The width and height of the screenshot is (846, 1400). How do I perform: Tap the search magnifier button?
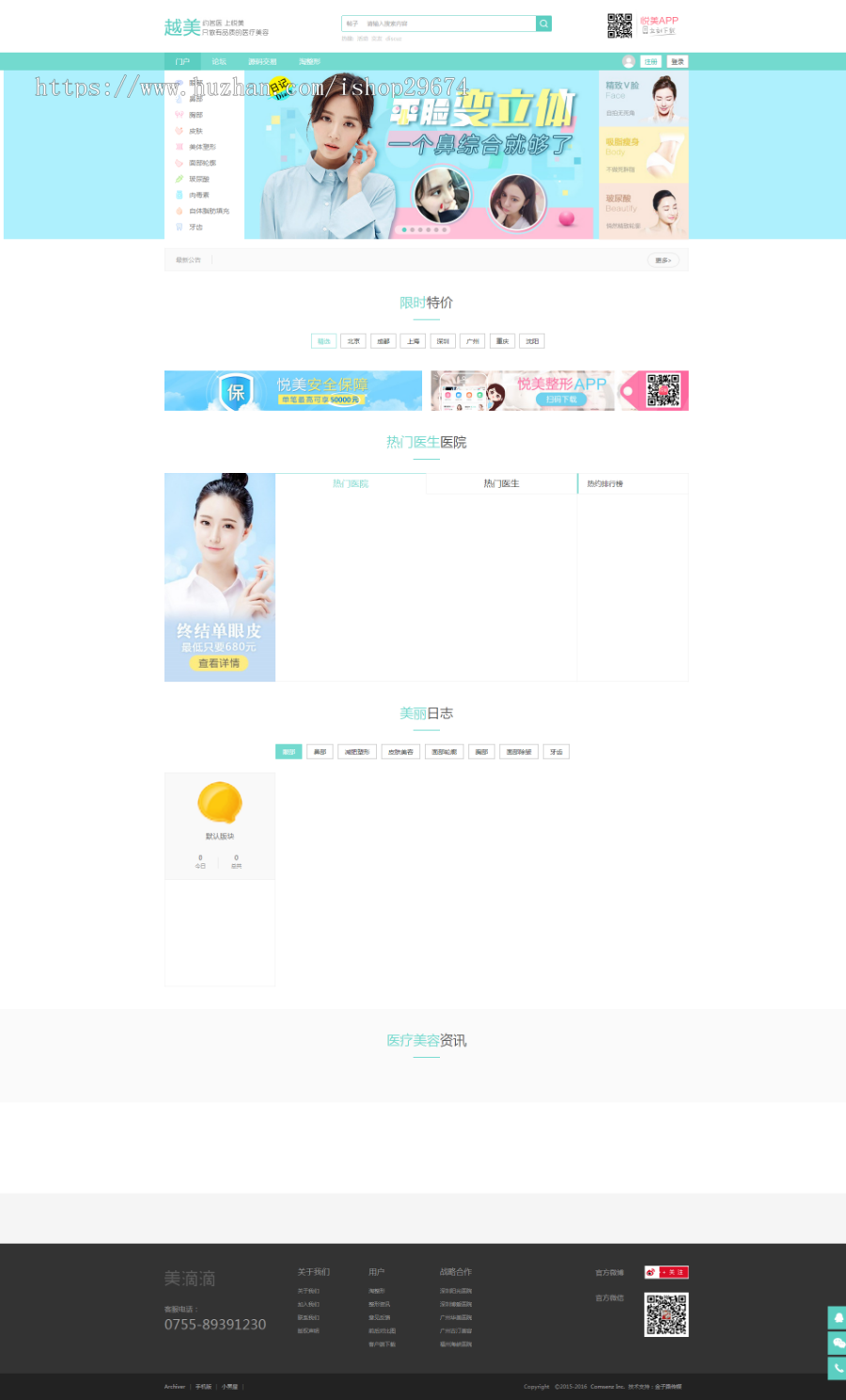click(x=543, y=24)
